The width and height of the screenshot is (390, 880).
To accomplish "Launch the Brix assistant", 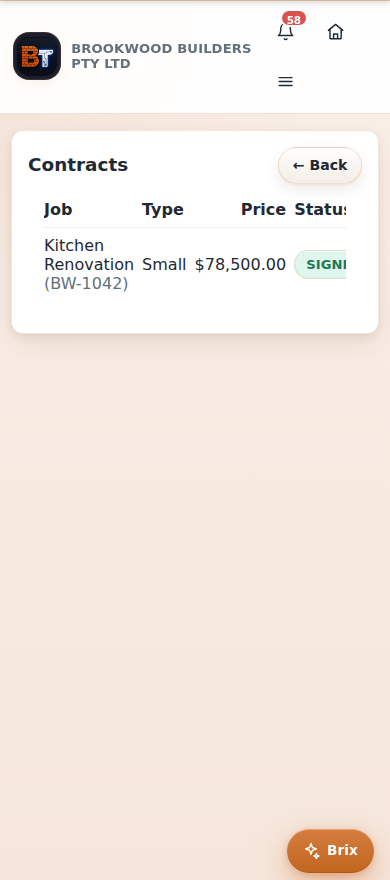I will click(331, 851).
